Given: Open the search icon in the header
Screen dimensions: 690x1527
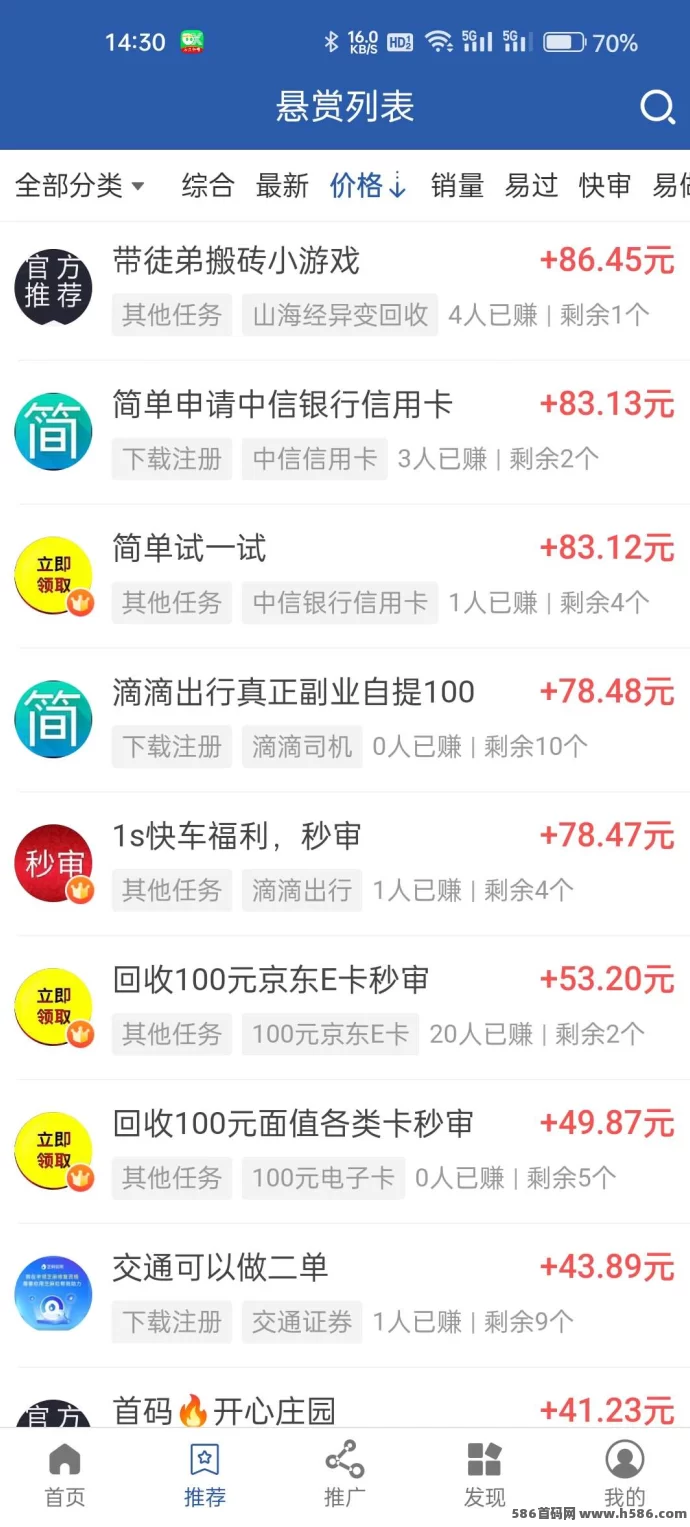Looking at the screenshot, I should (657, 107).
